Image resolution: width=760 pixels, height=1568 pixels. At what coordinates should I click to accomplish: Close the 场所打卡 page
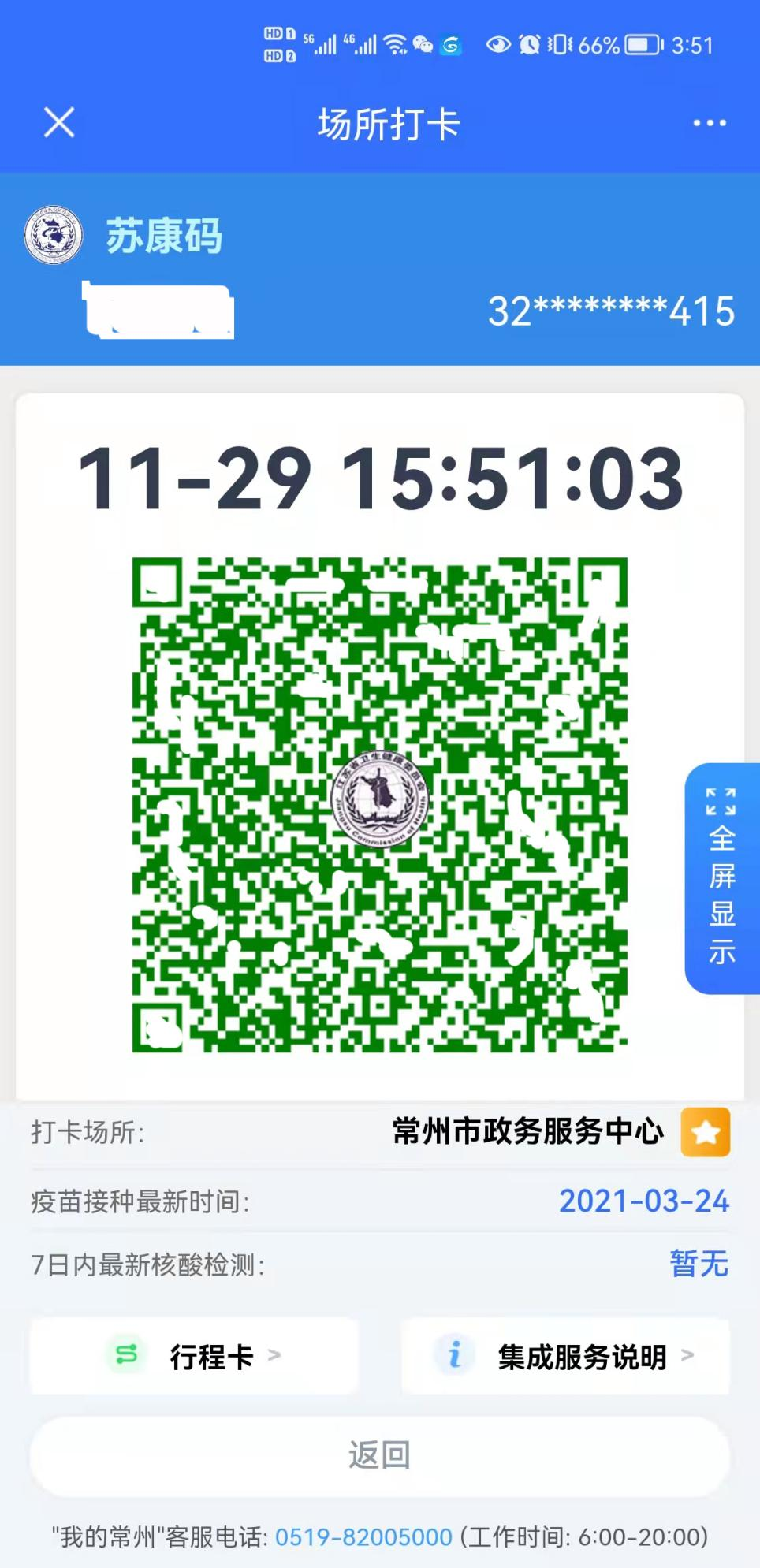pos(59,123)
